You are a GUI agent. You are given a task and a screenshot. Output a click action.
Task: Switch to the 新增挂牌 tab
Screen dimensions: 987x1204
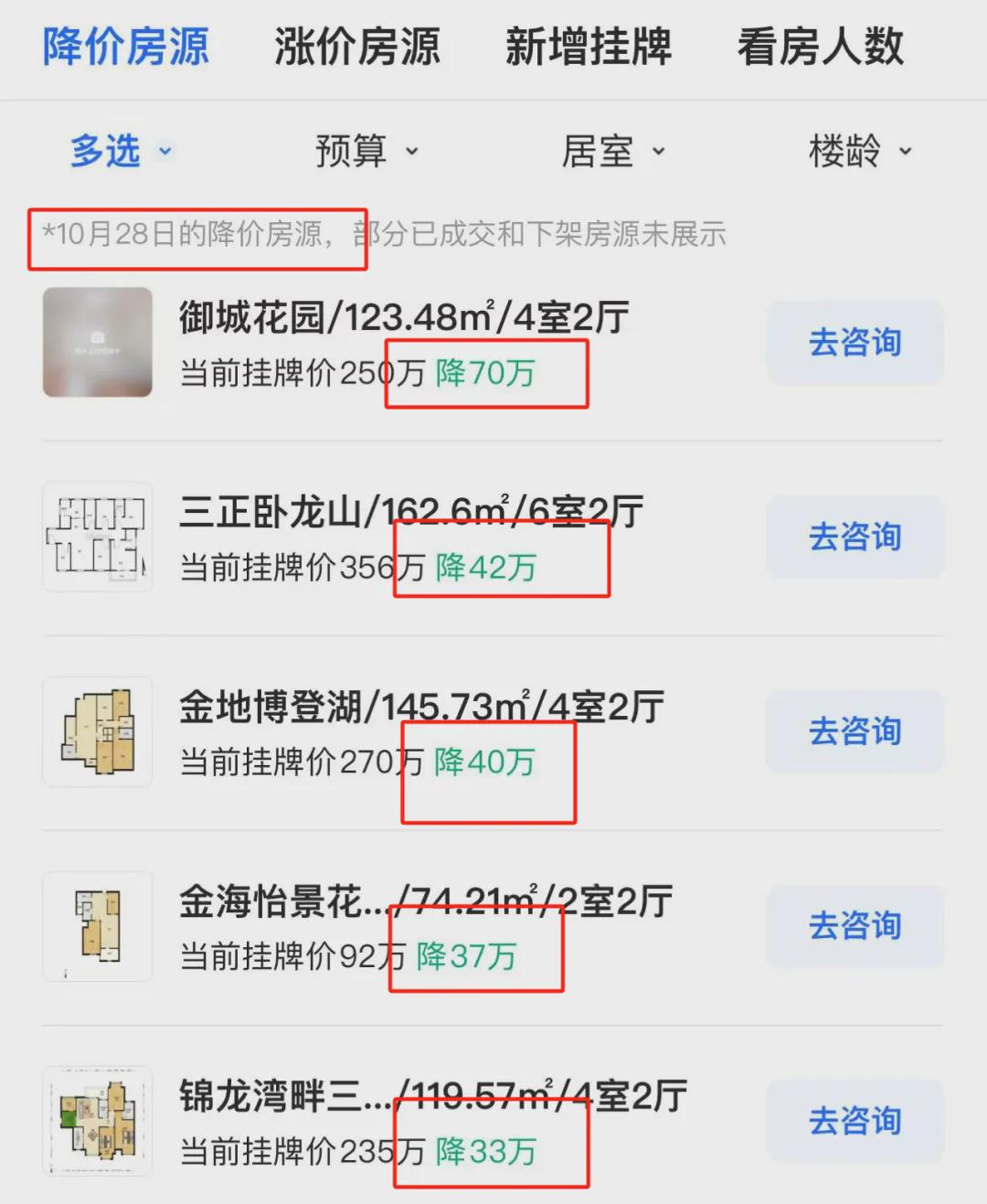pyautogui.click(x=589, y=47)
